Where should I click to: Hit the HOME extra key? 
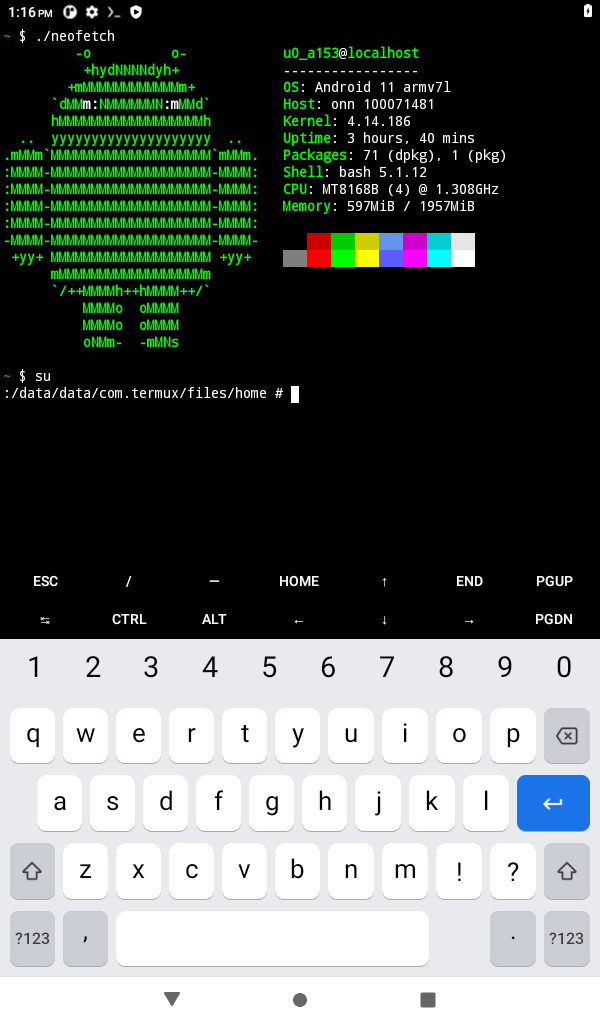(x=299, y=581)
